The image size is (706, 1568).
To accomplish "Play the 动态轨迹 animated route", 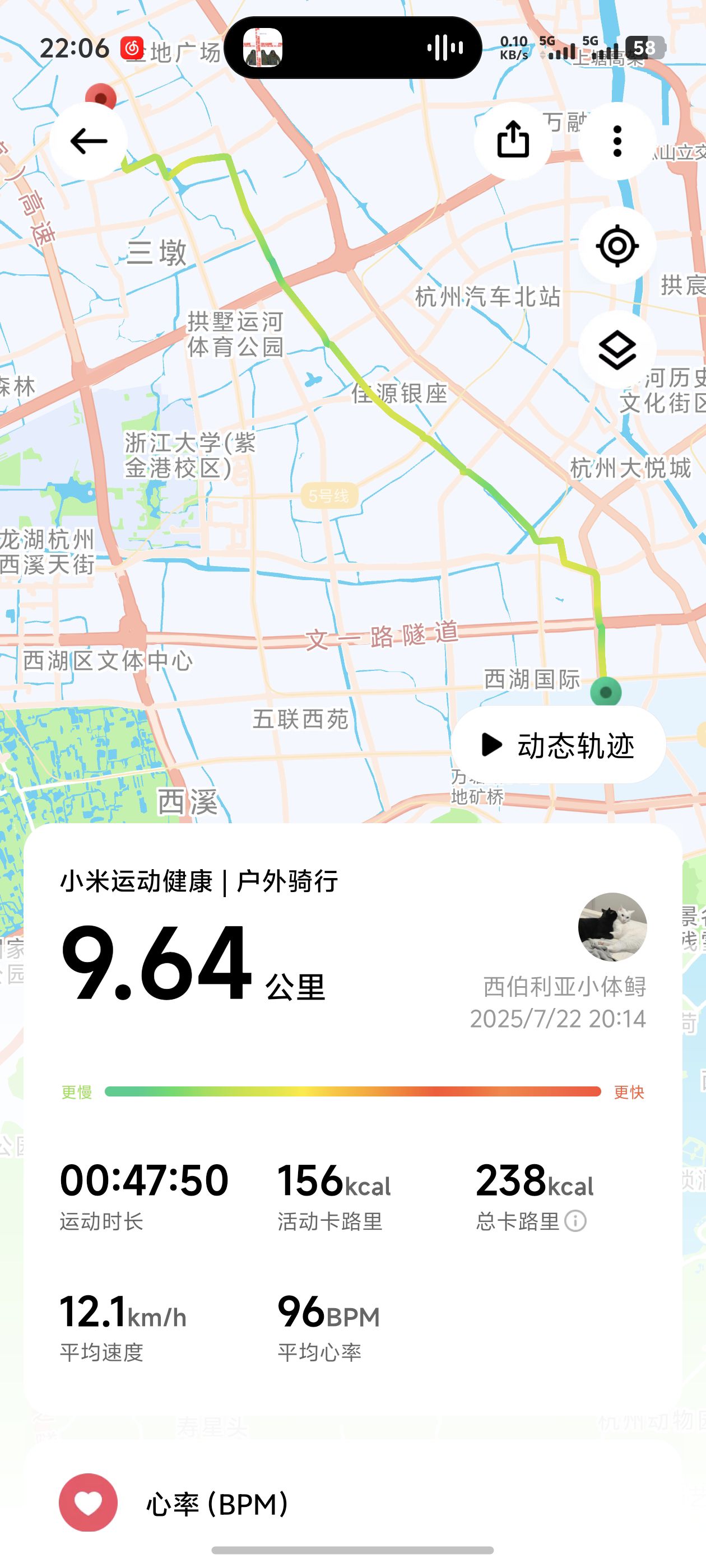I will pyautogui.click(x=558, y=744).
